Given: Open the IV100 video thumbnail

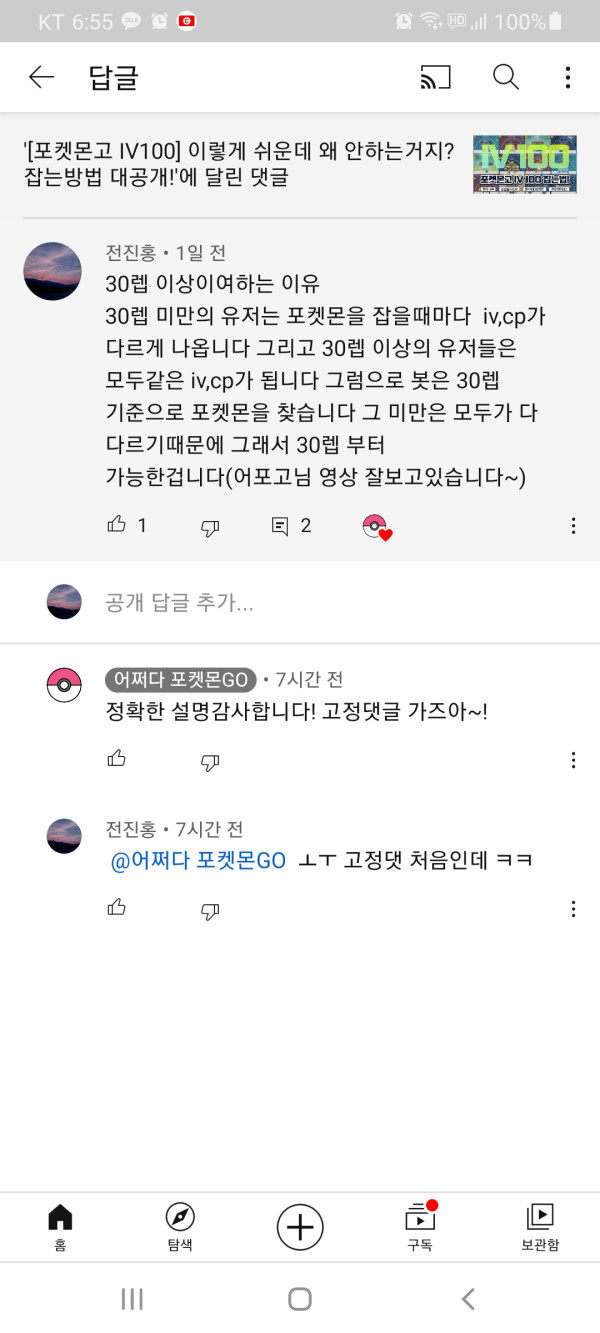Looking at the screenshot, I should [524, 164].
